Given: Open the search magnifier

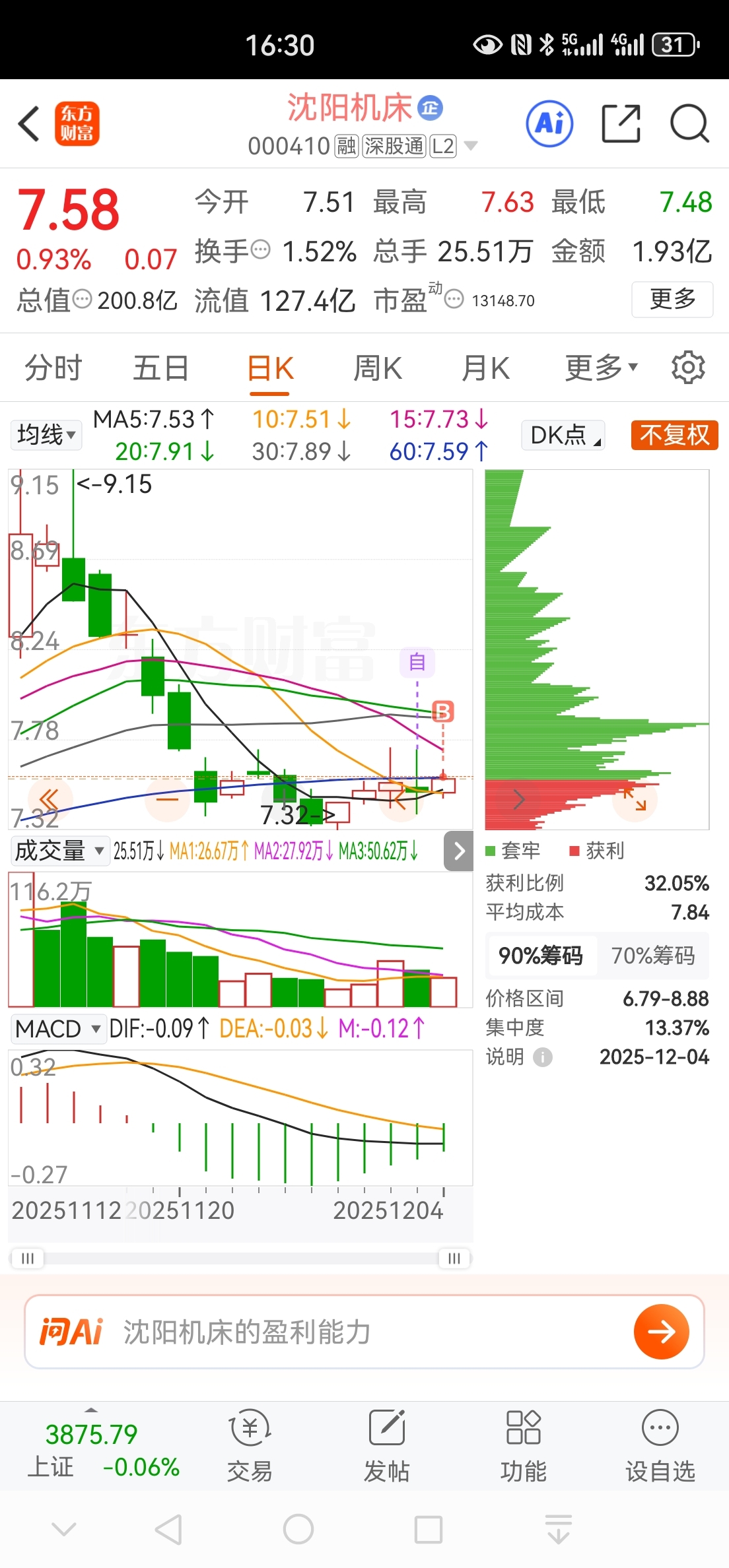Looking at the screenshot, I should [689, 123].
